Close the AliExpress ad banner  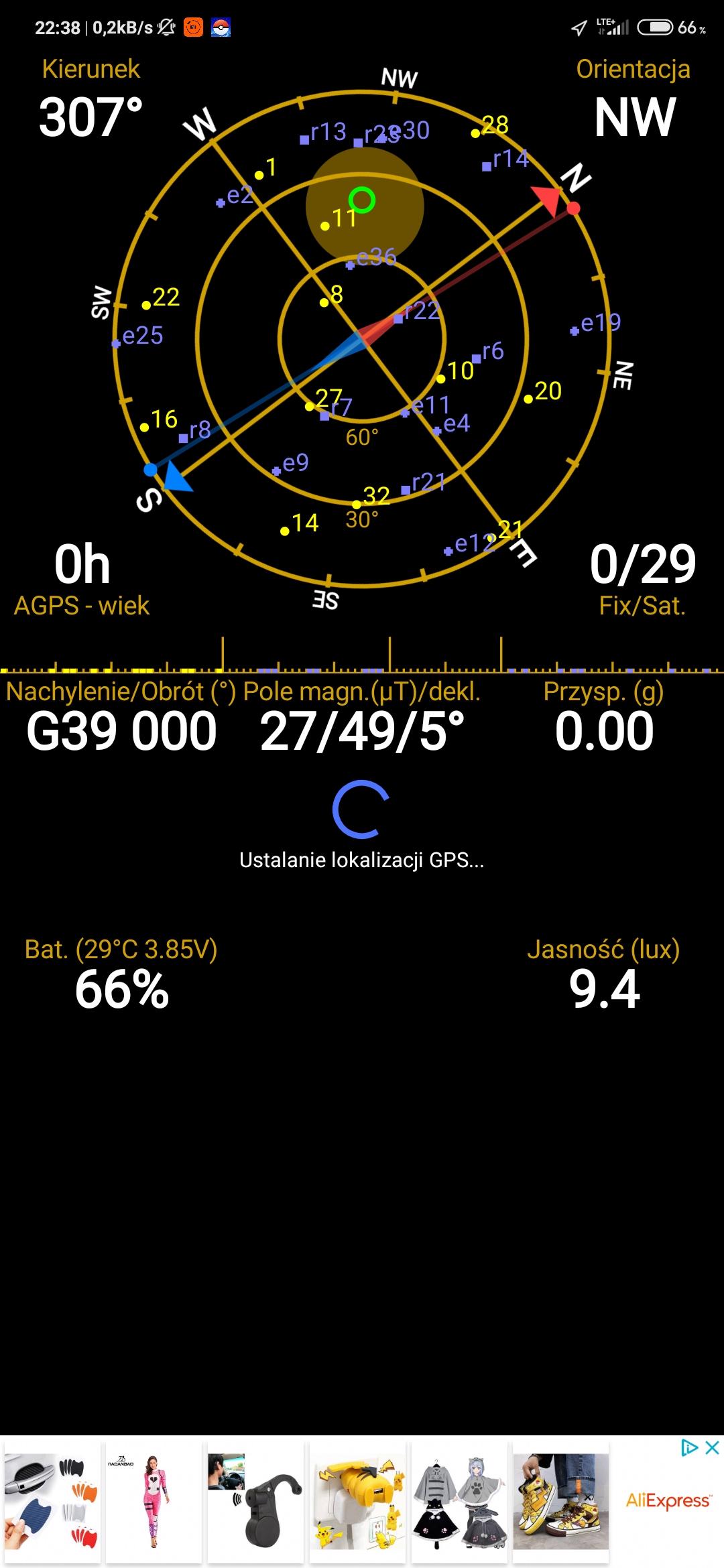tap(712, 1448)
